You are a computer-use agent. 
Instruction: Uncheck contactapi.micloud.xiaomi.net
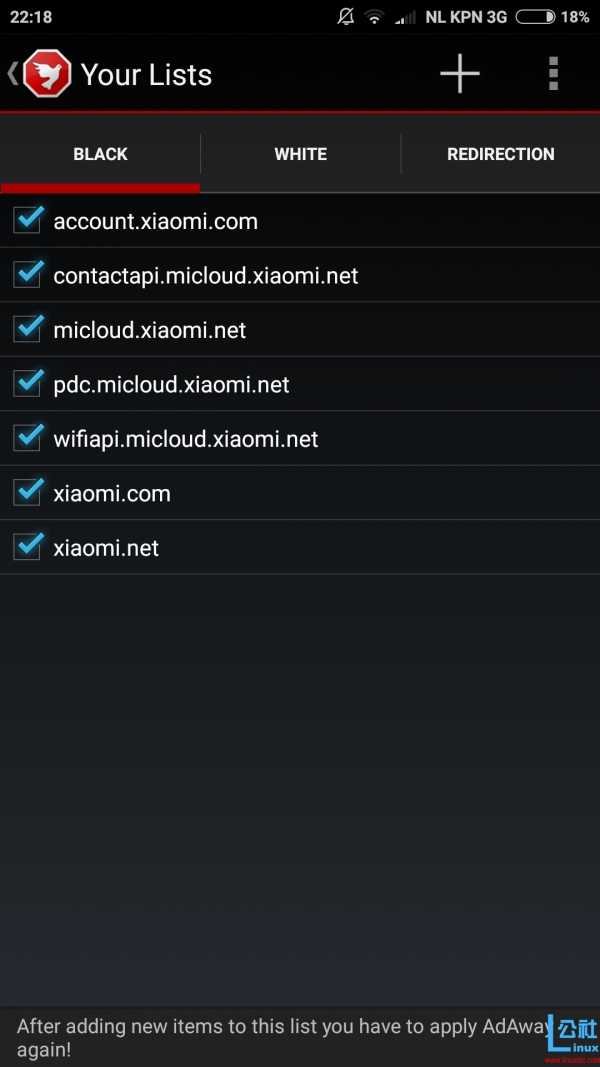(x=27, y=275)
